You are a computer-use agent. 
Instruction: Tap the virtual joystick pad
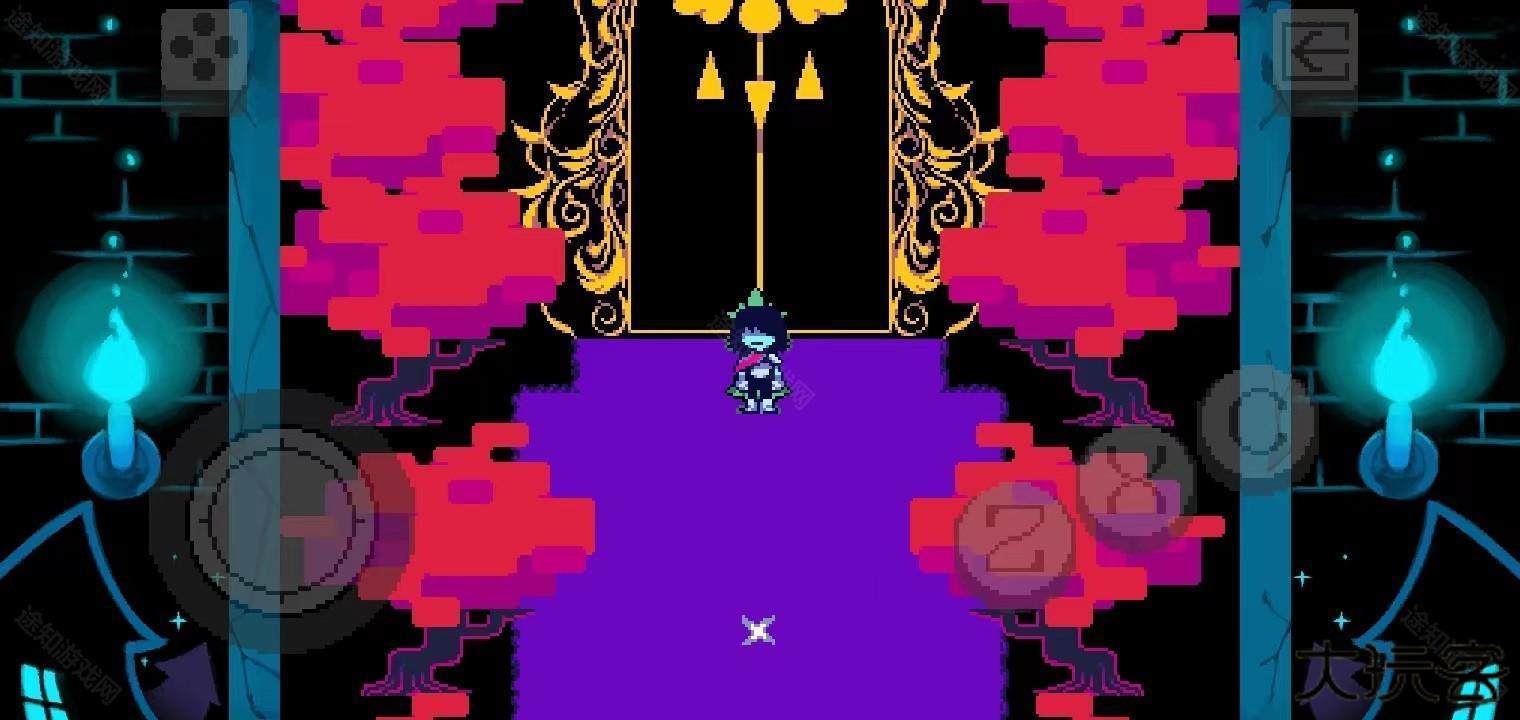click(x=281, y=520)
